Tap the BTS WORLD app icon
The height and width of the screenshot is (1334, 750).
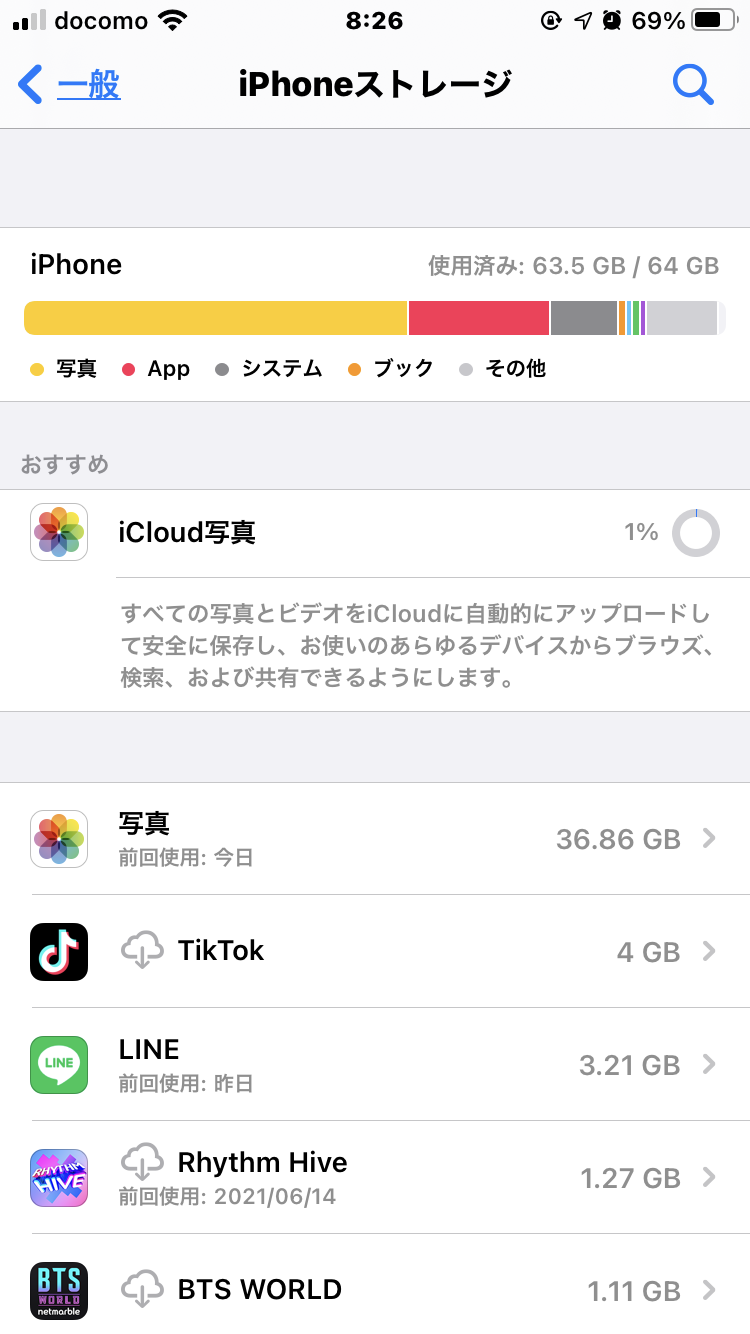click(58, 1291)
